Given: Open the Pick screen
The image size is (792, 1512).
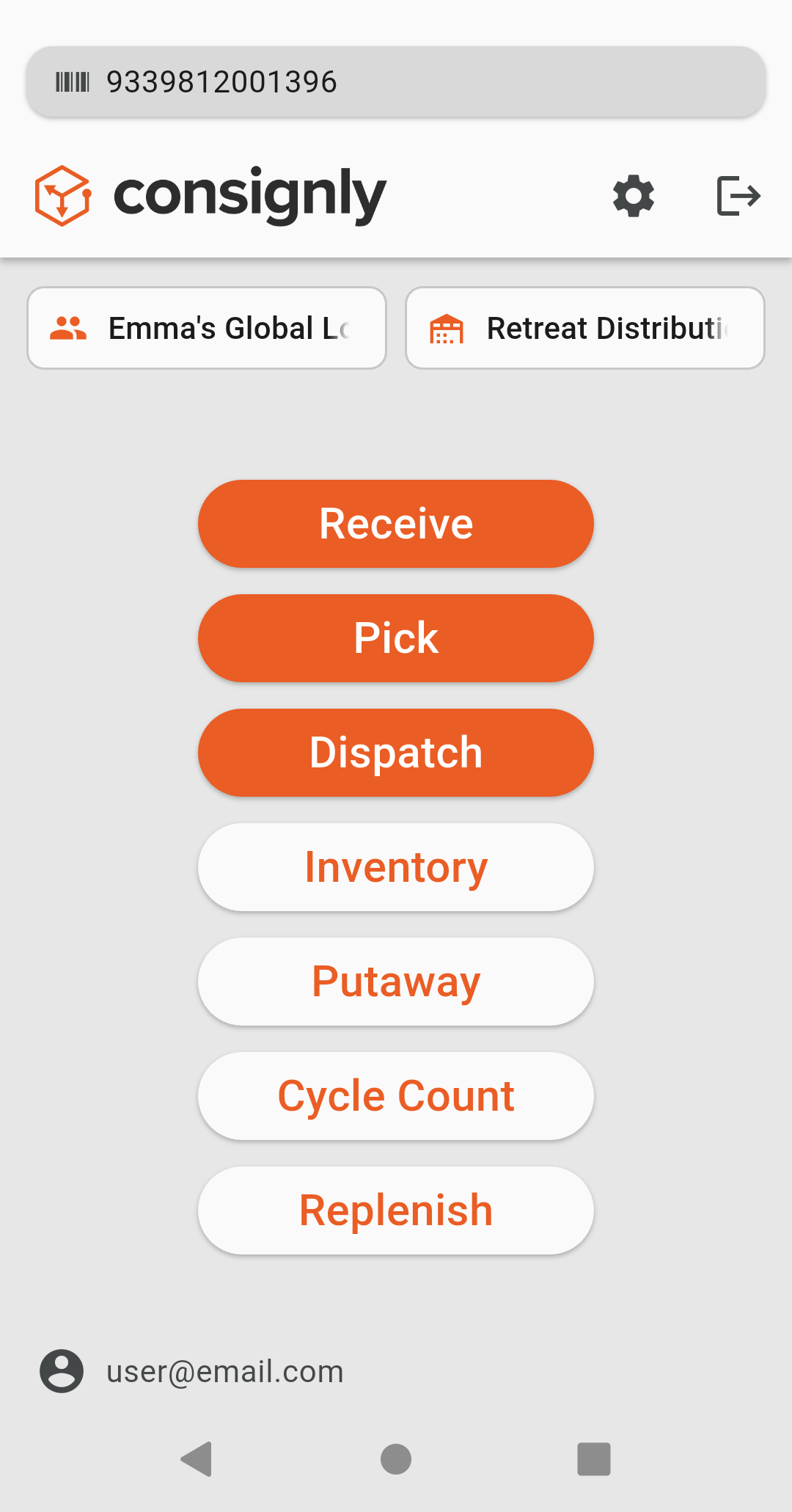Looking at the screenshot, I should pyautogui.click(x=396, y=638).
